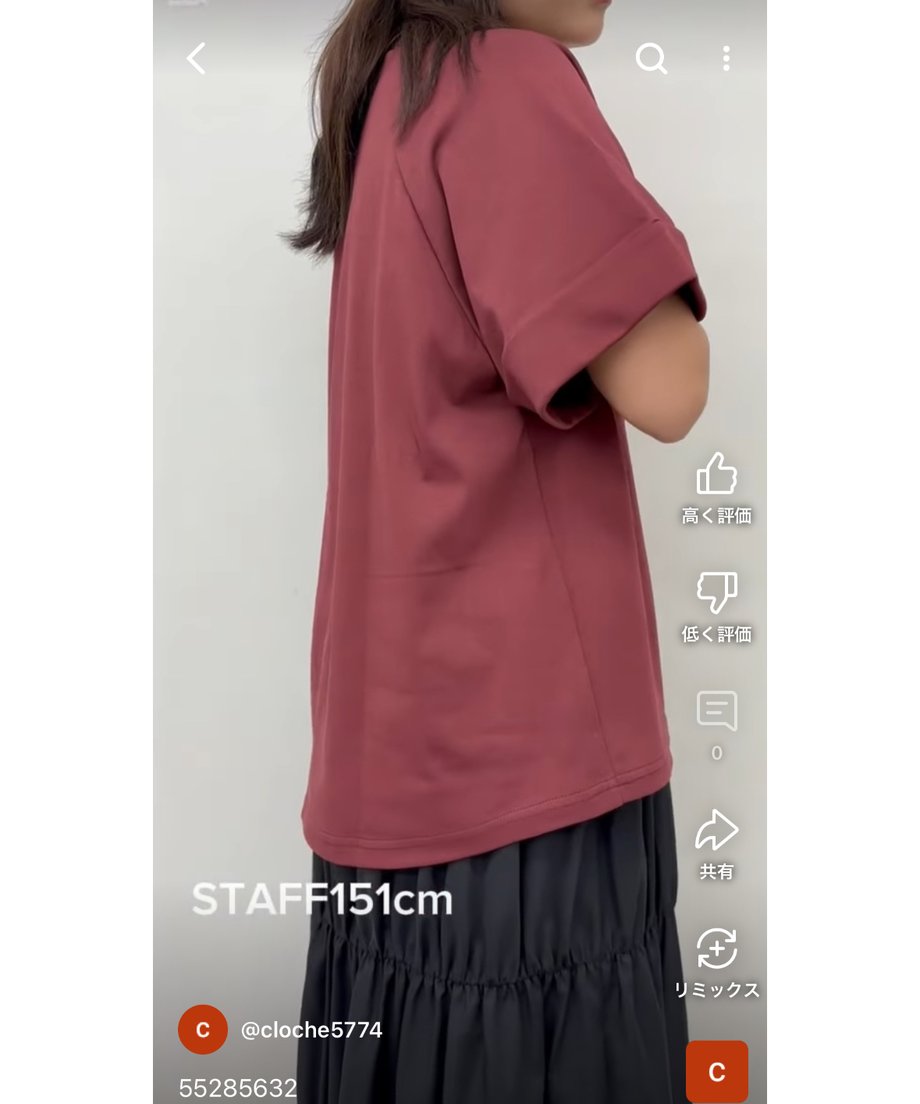This screenshot has height=1104, width=920.
Task: Open the three-dot overflow menu
Action: click(726, 58)
